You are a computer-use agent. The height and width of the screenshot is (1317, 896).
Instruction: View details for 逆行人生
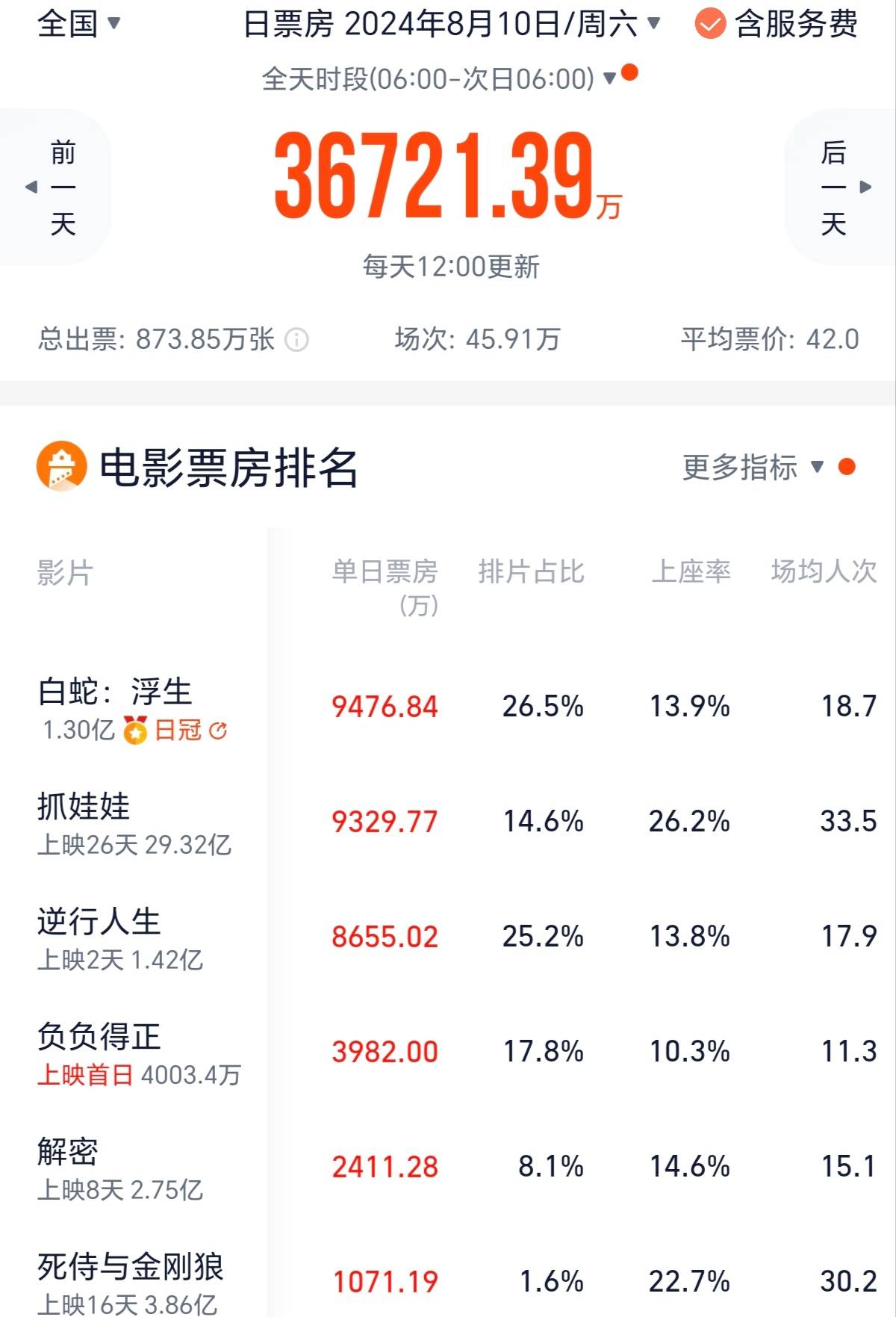click(x=99, y=922)
